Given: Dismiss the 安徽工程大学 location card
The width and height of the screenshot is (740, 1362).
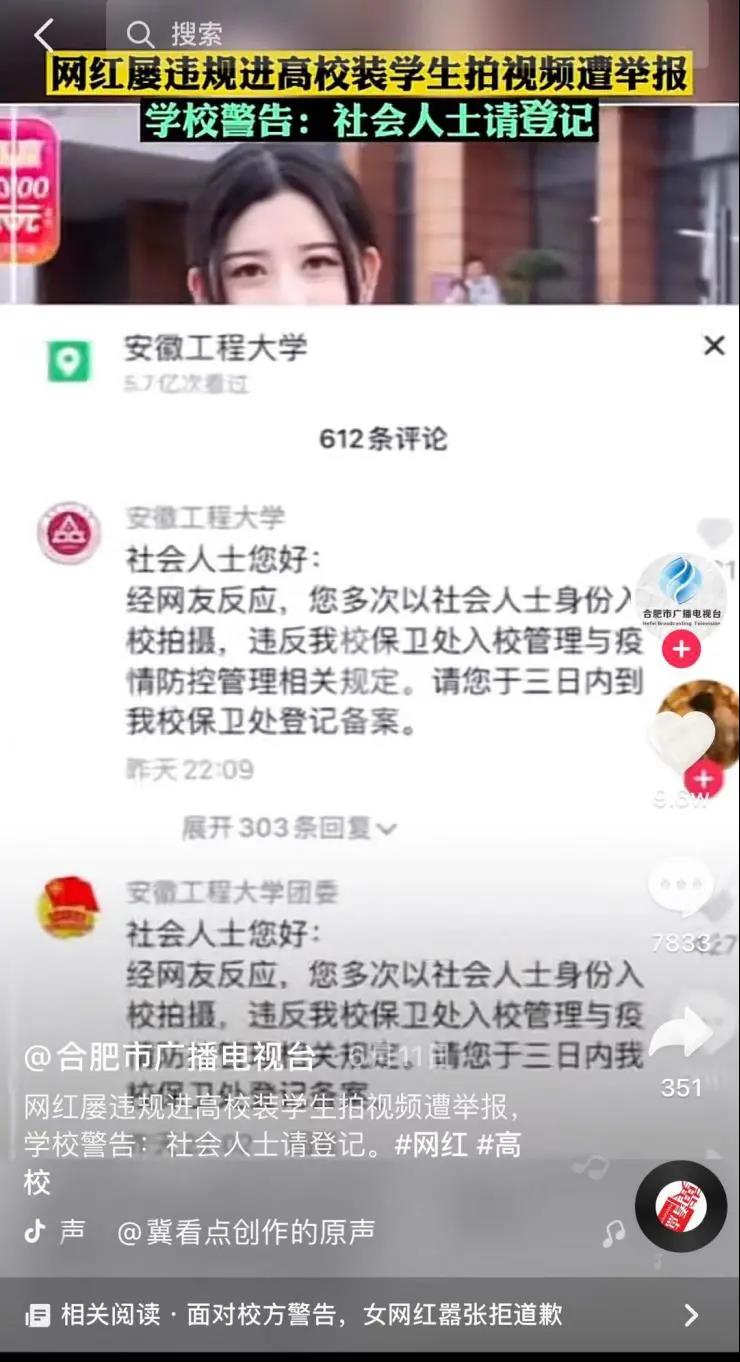Looking at the screenshot, I should point(713,346).
